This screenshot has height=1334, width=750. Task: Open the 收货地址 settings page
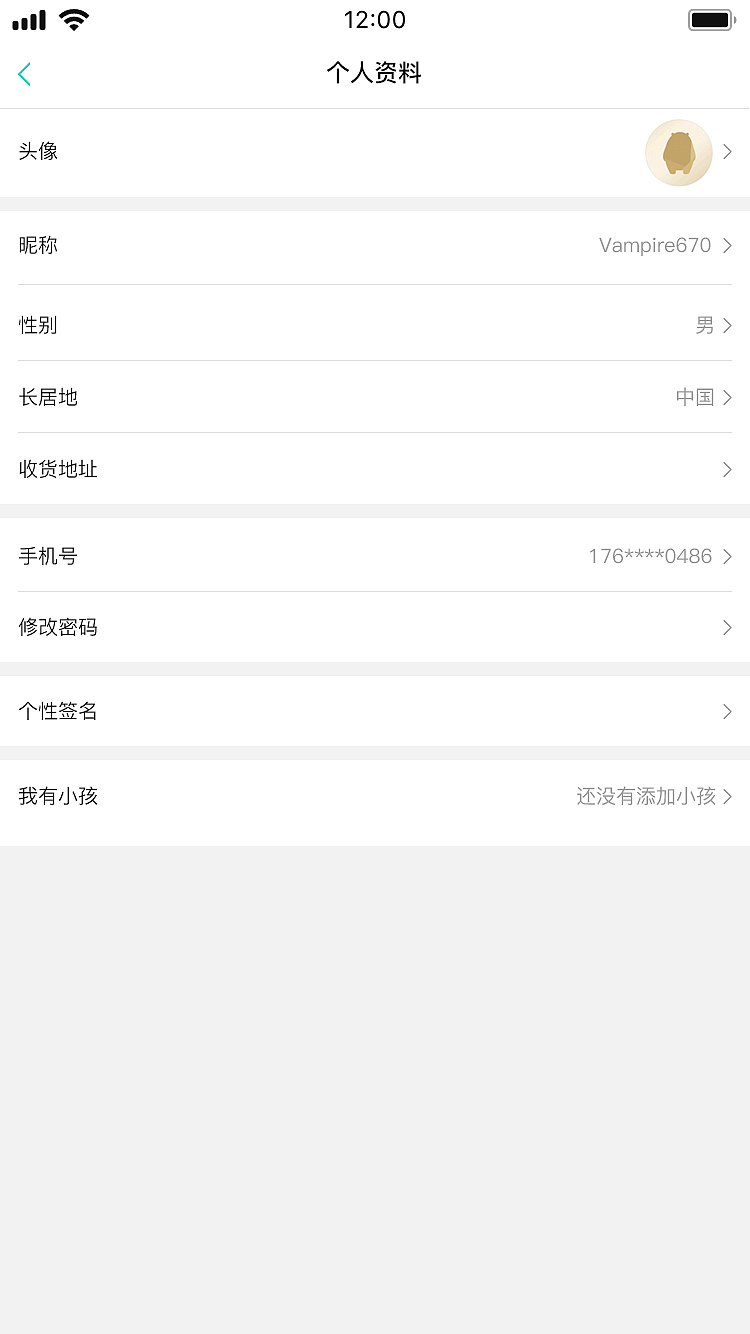375,469
